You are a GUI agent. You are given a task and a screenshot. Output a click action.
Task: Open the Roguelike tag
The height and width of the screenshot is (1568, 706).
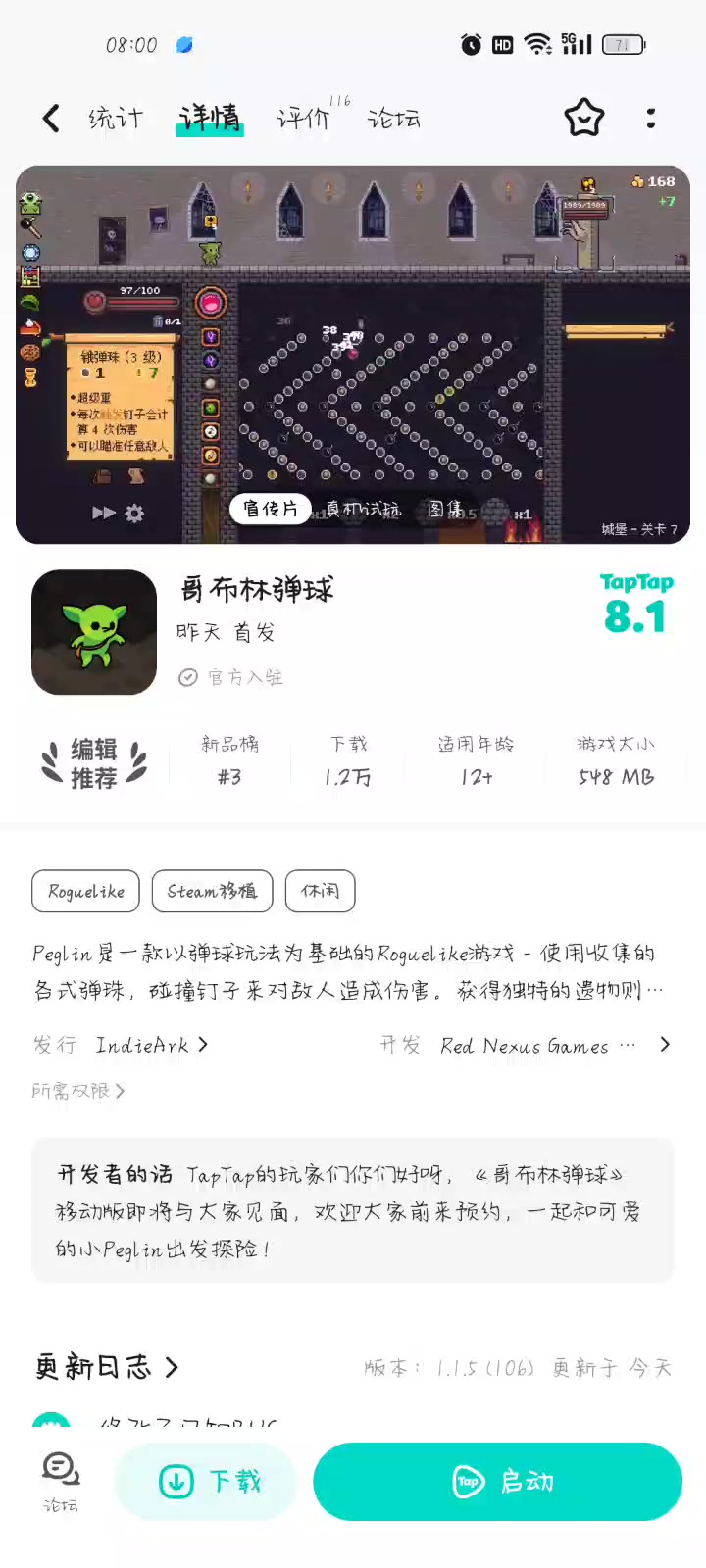86,891
